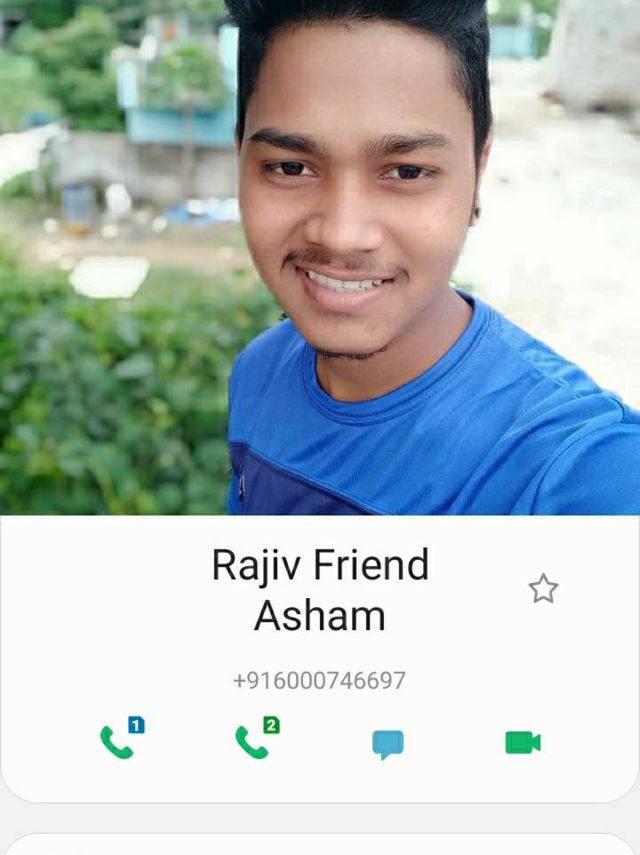Send a text message to this contact
This screenshot has height=855, width=640.
coord(388,743)
